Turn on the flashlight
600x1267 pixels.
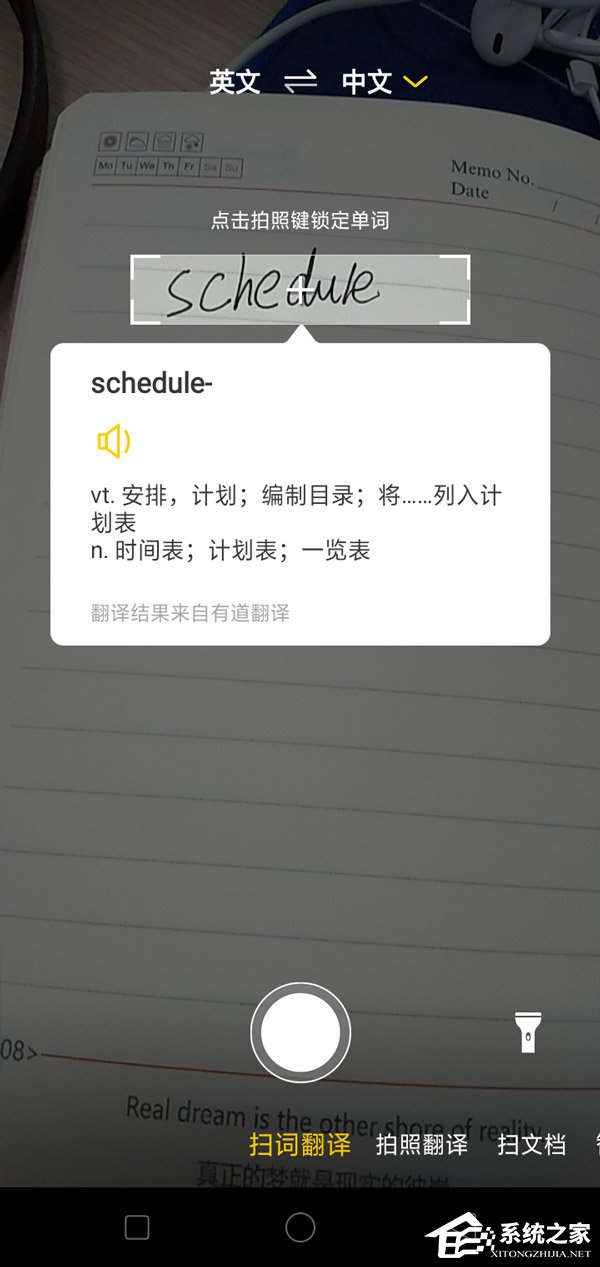pyautogui.click(x=527, y=1032)
